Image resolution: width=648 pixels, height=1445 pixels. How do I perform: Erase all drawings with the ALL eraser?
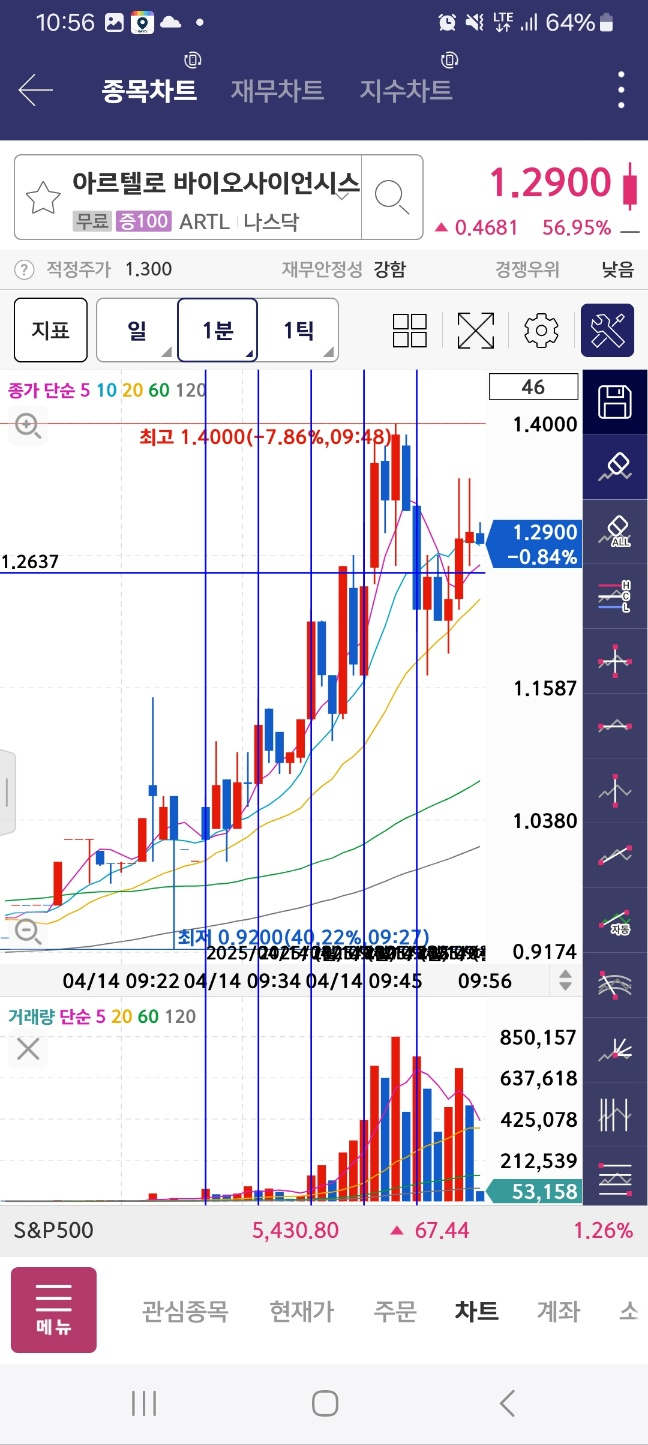(615, 532)
